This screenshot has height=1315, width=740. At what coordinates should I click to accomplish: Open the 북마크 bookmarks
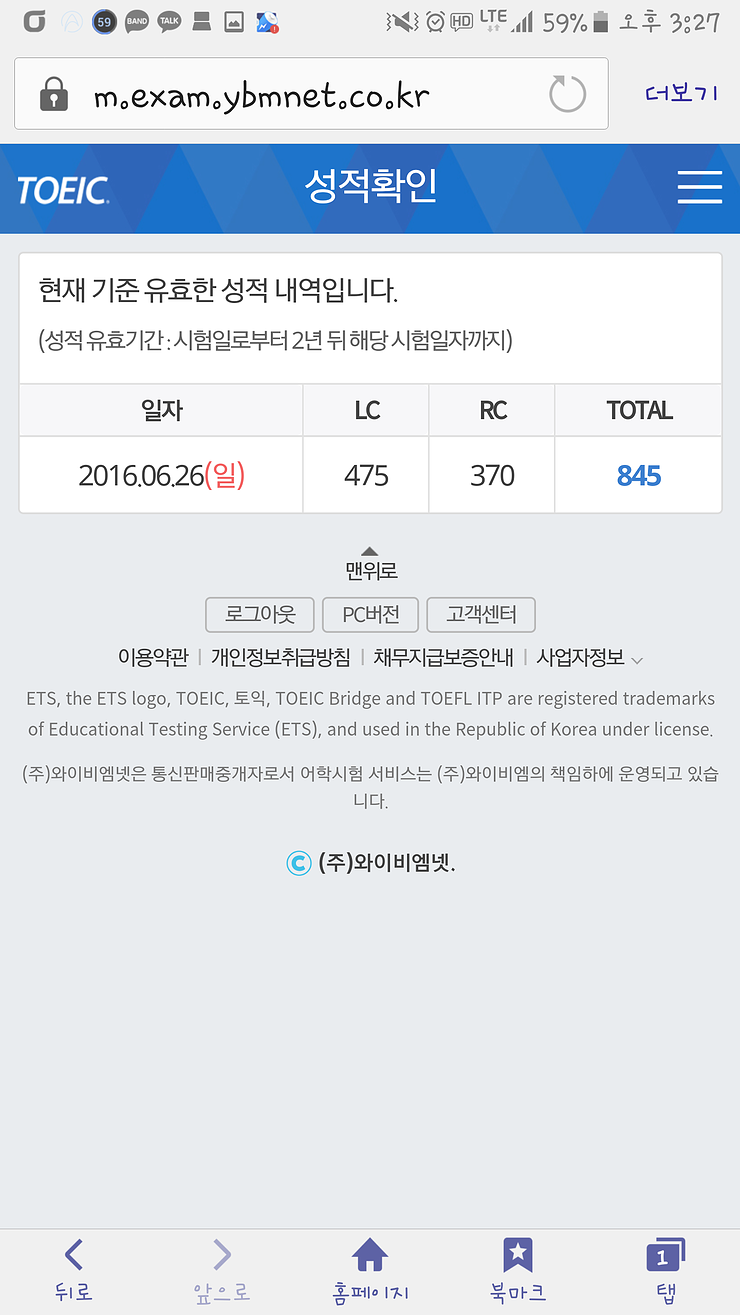point(518,1270)
